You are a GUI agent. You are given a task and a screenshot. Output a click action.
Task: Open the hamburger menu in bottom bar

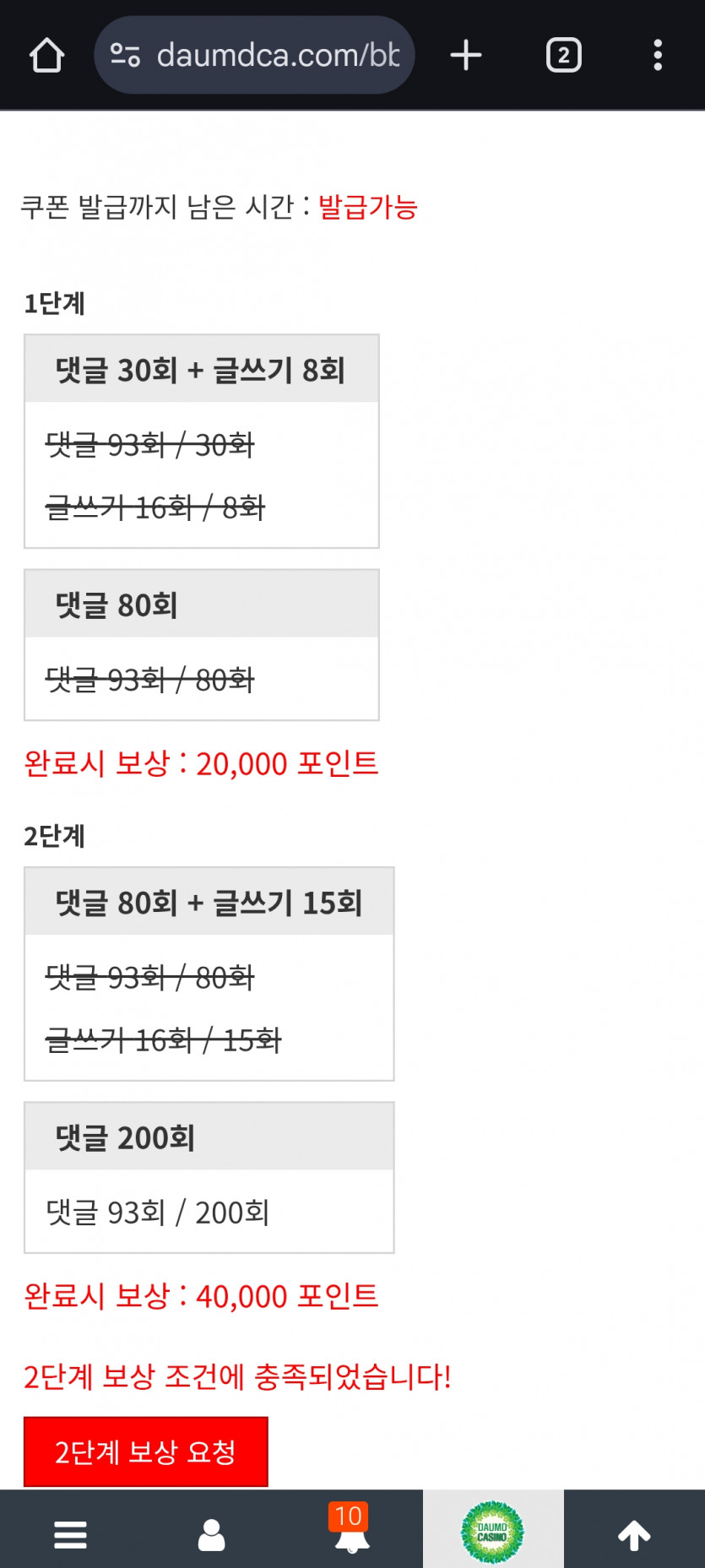[x=70, y=1534]
